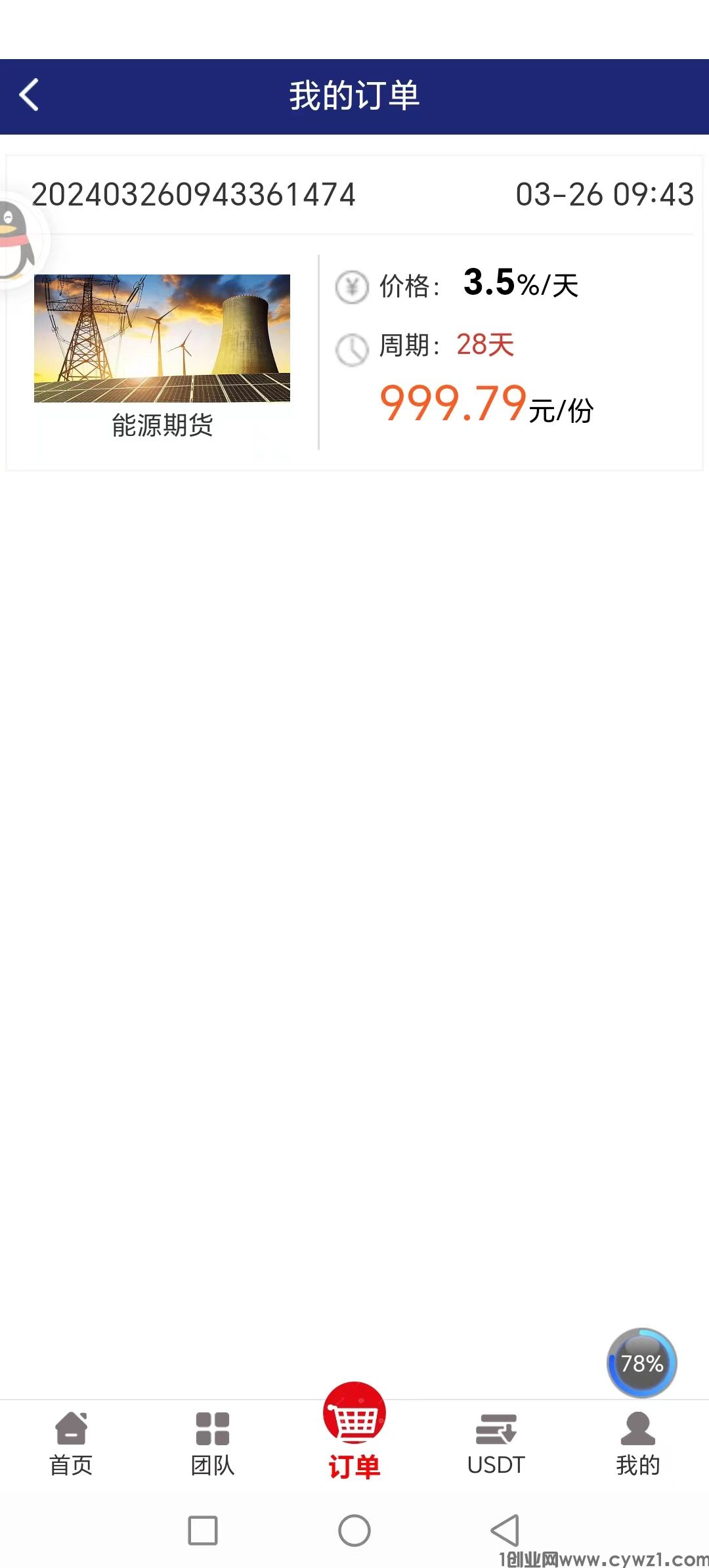Switch to the 团队 tab

coord(212,1443)
